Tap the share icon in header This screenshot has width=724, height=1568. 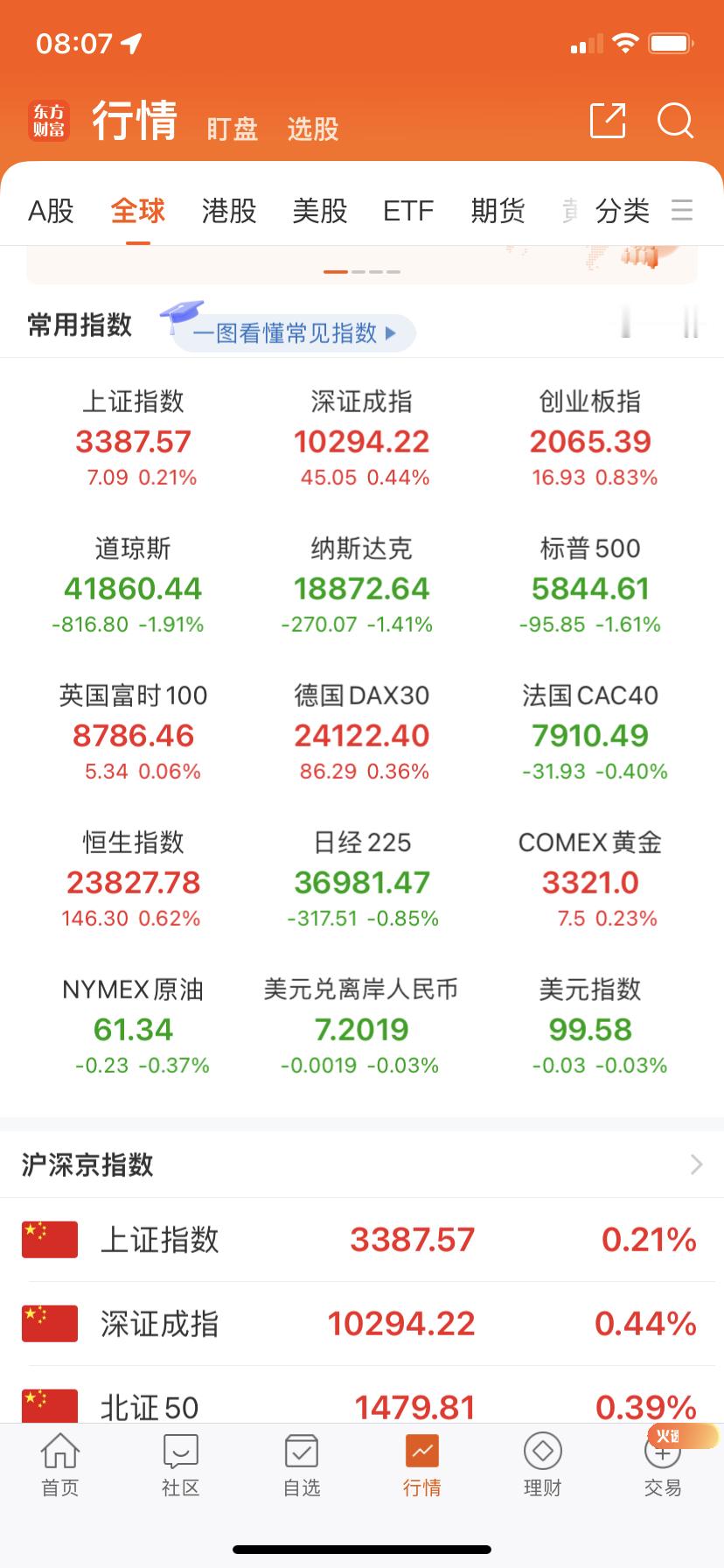(x=608, y=121)
